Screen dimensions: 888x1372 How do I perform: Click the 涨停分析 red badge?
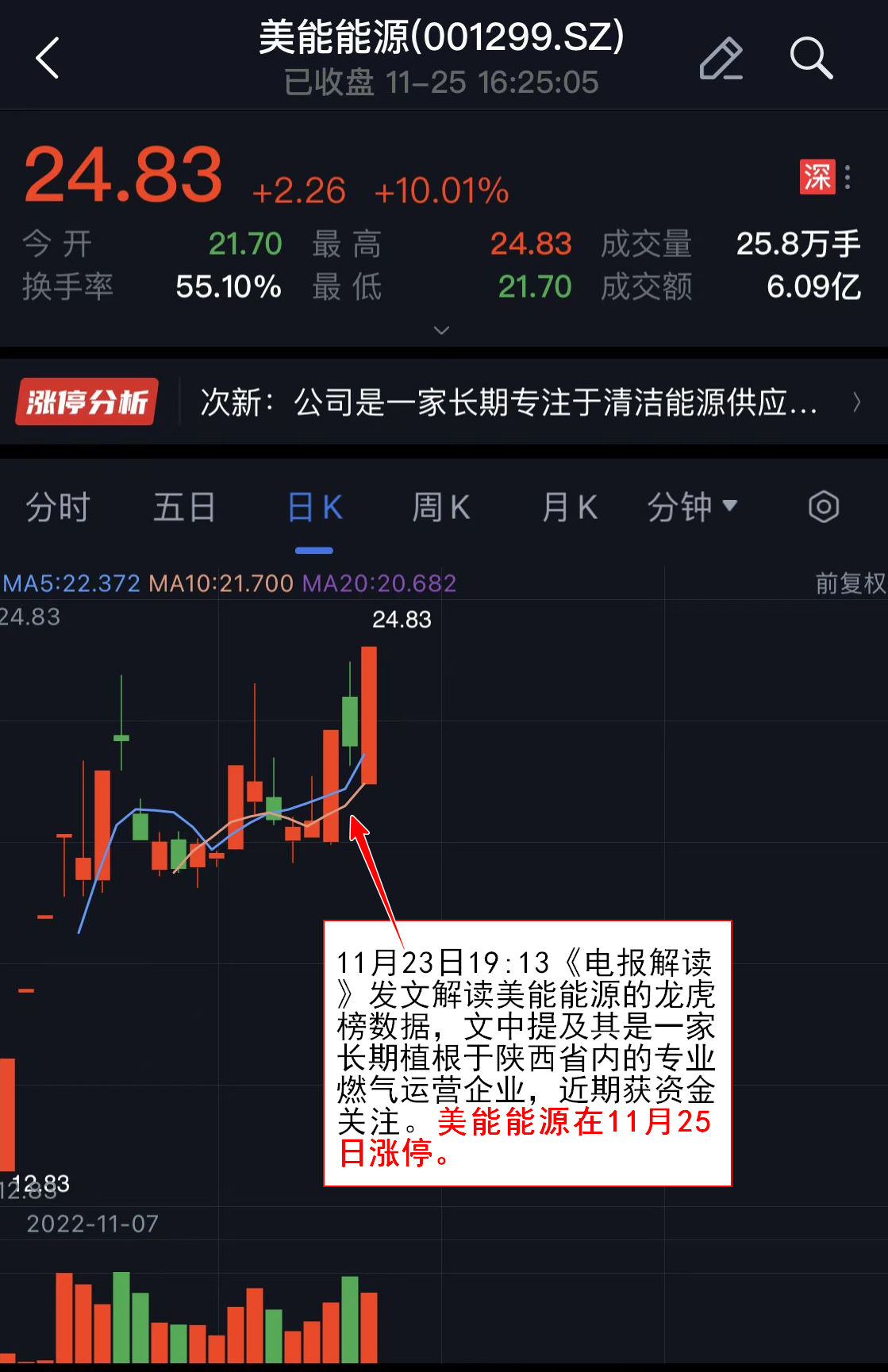(86, 403)
